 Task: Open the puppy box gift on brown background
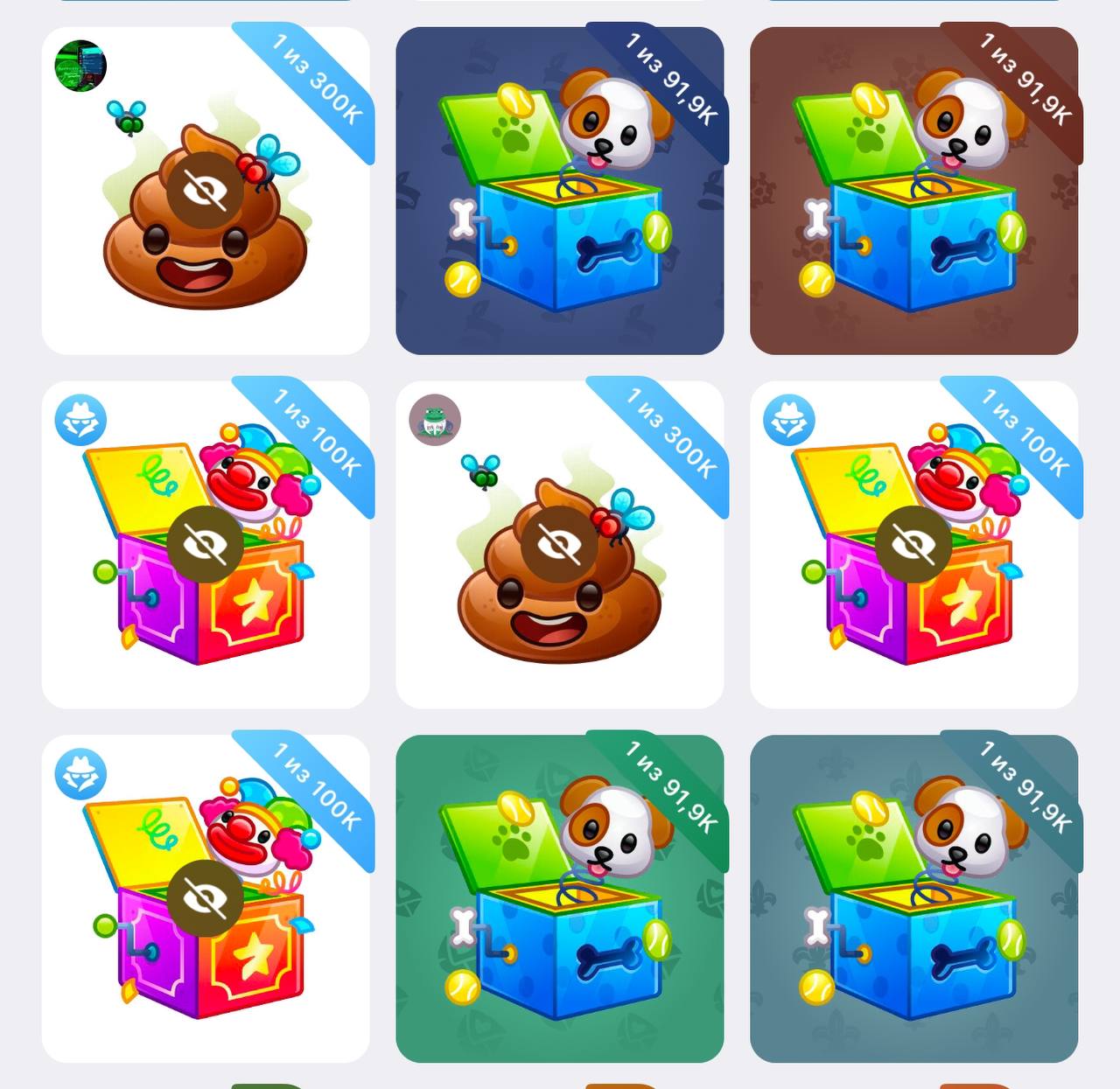[x=913, y=191]
